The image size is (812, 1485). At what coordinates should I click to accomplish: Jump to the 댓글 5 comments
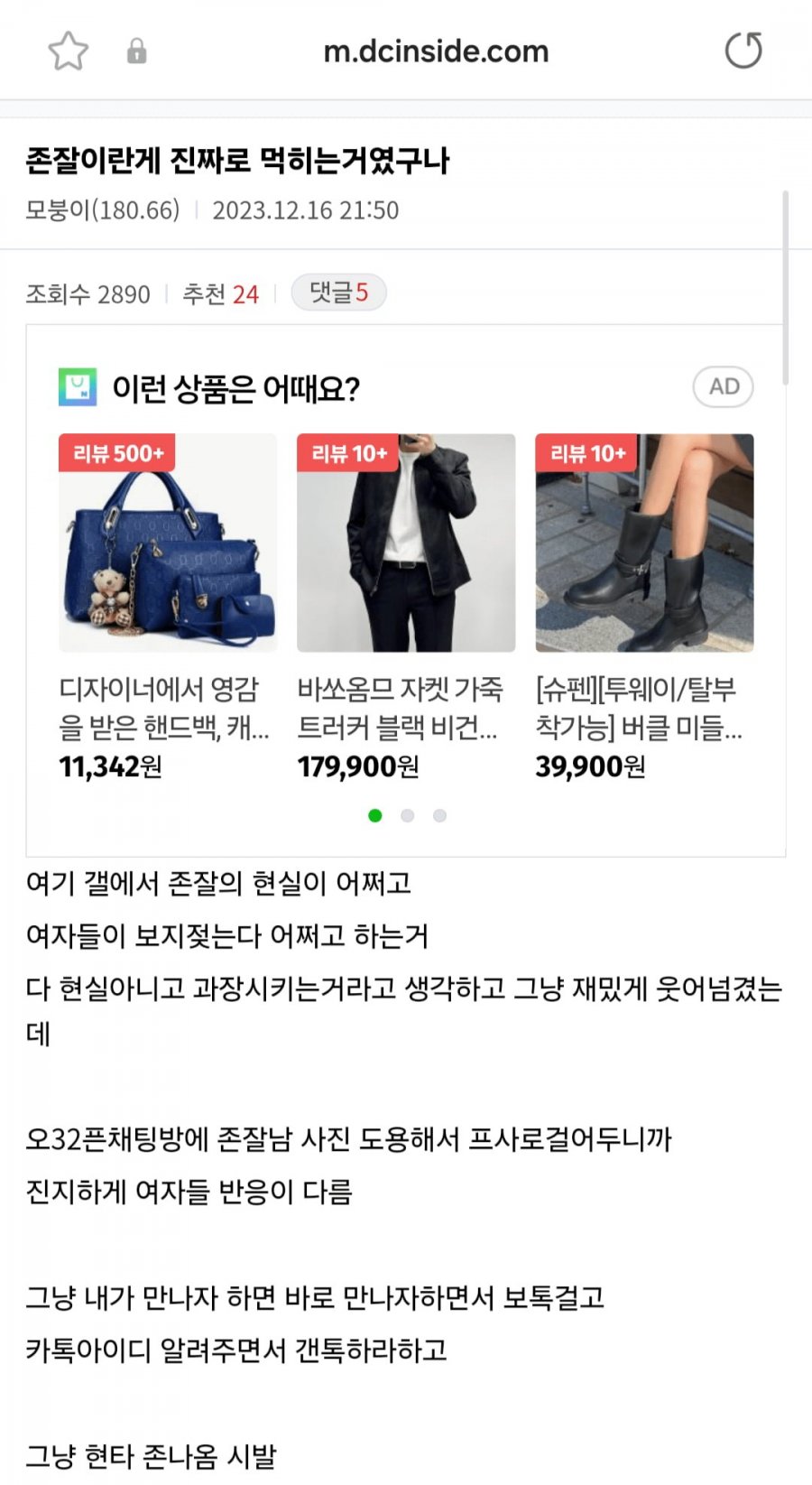coord(338,292)
